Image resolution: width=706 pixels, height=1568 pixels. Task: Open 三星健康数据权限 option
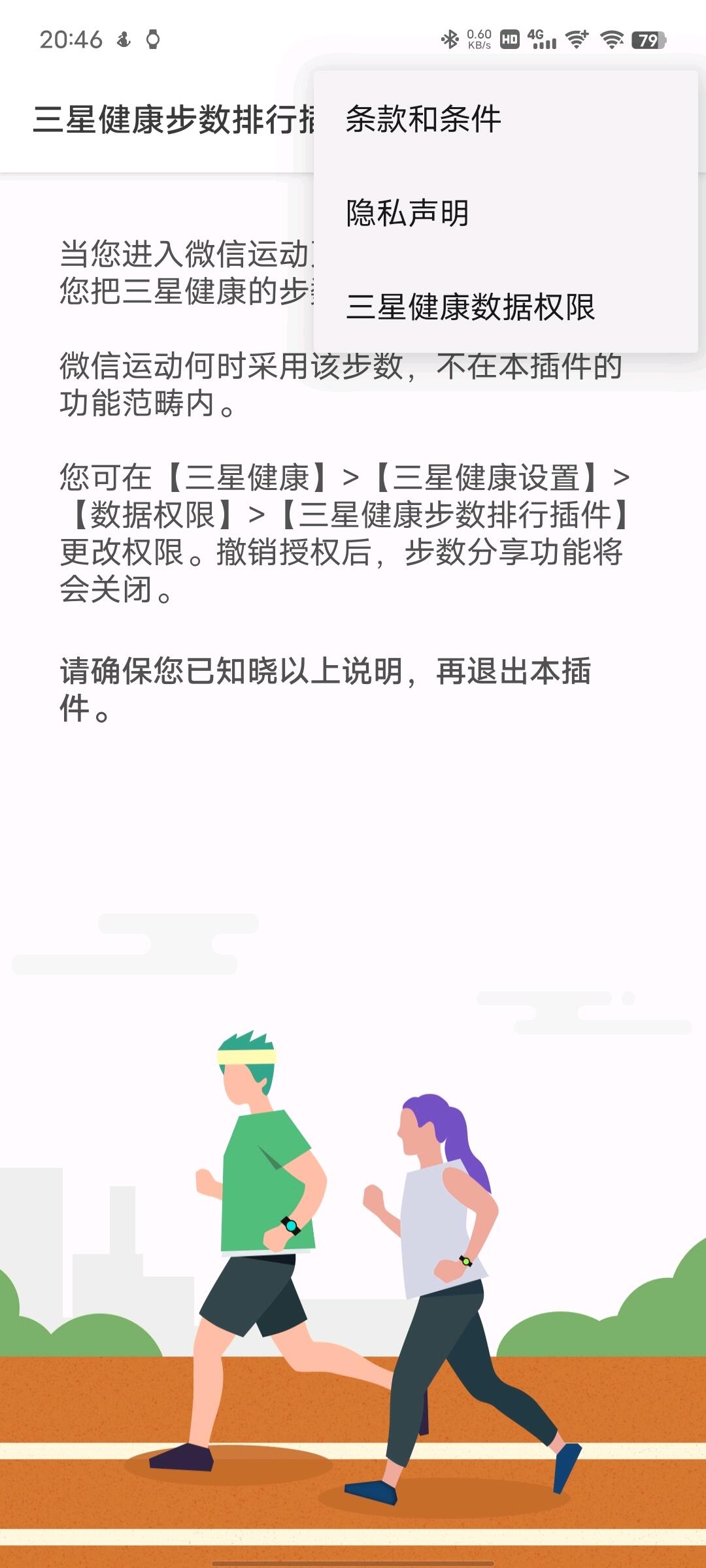click(470, 307)
